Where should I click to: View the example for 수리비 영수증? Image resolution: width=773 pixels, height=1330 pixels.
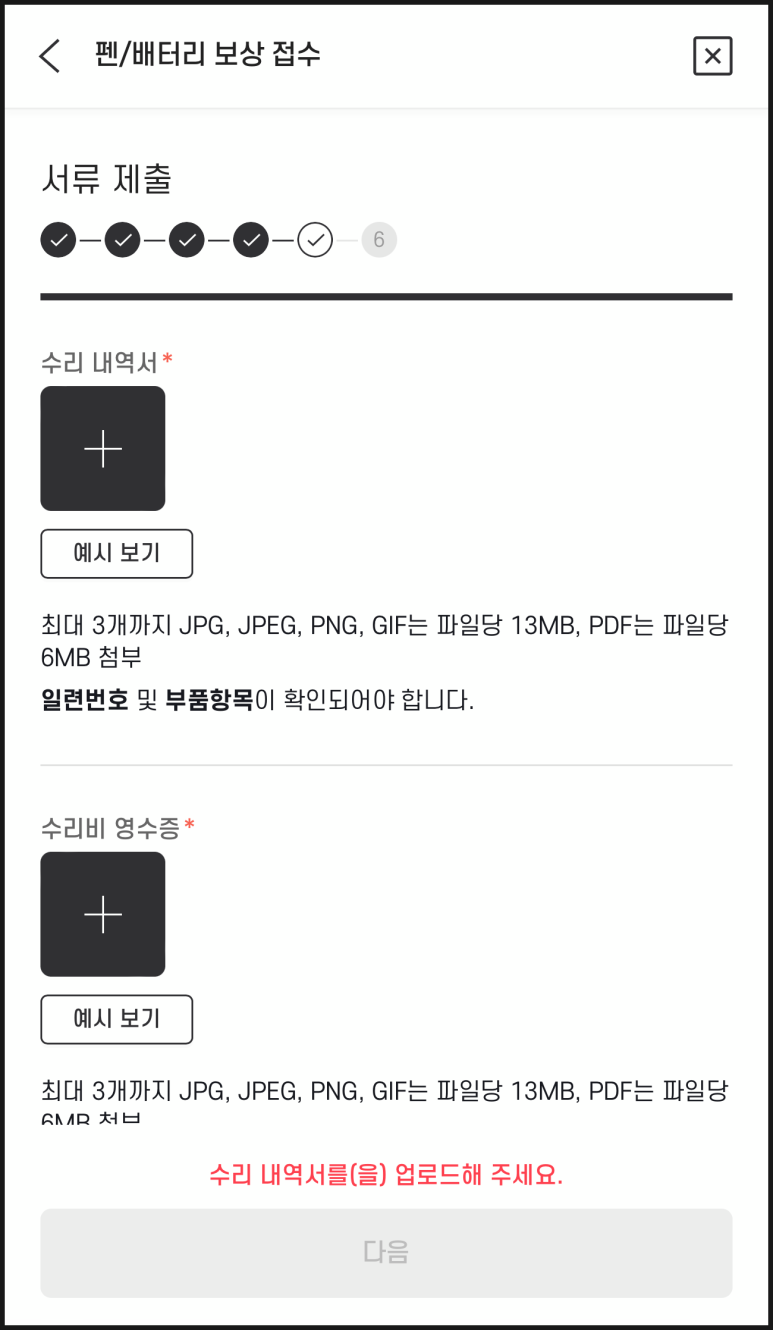tap(117, 1019)
